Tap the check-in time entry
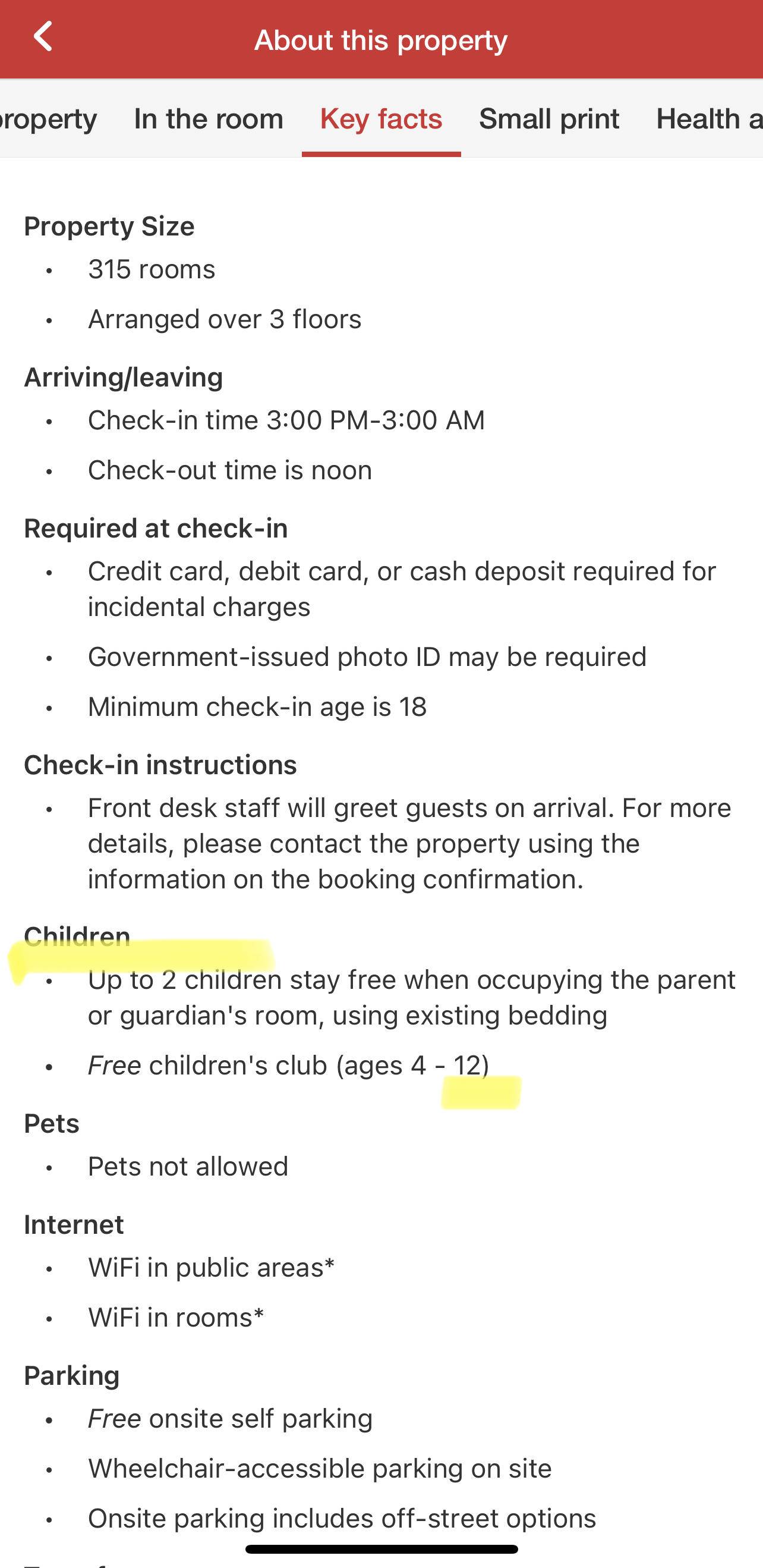763x1568 pixels. pos(286,420)
